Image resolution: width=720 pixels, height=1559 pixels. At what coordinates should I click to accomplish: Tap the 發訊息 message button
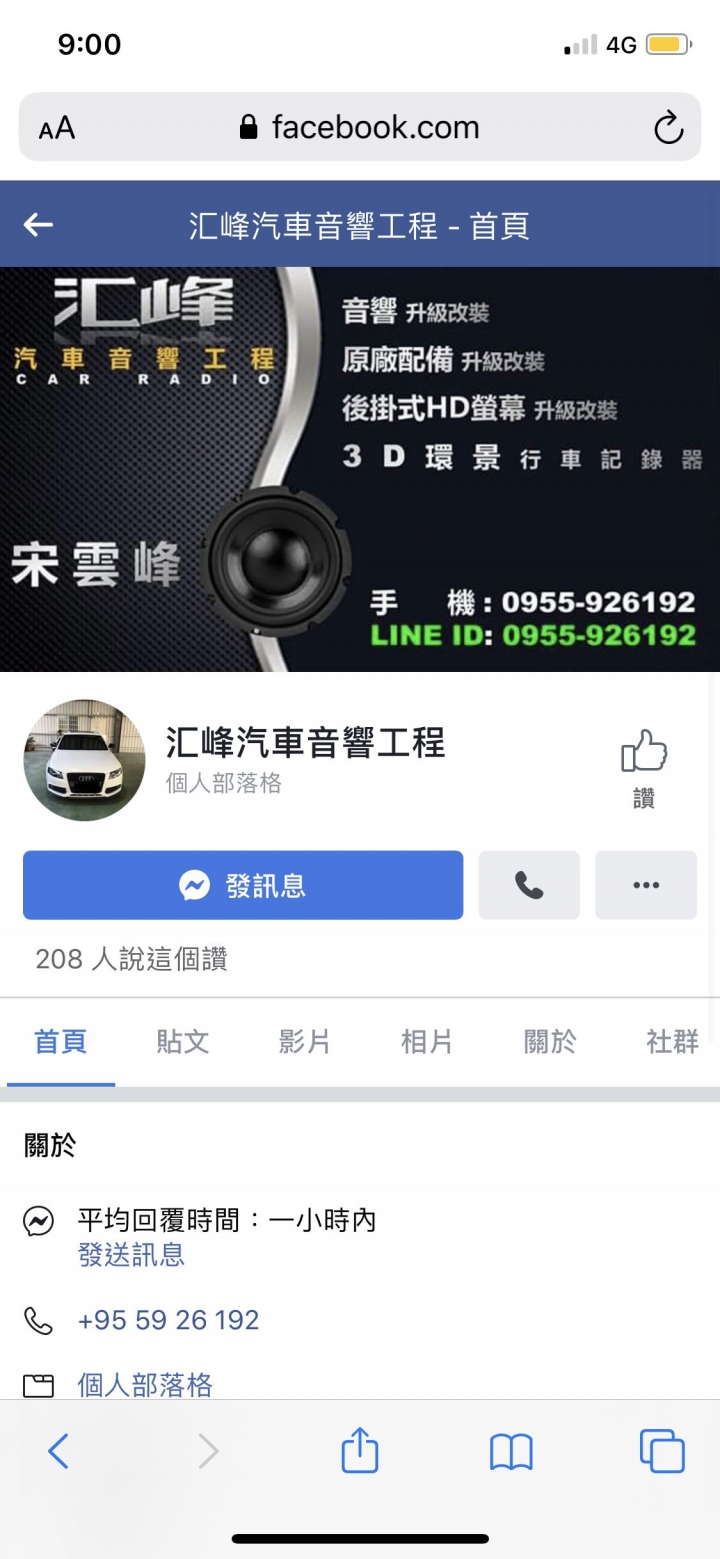pyautogui.click(x=243, y=885)
